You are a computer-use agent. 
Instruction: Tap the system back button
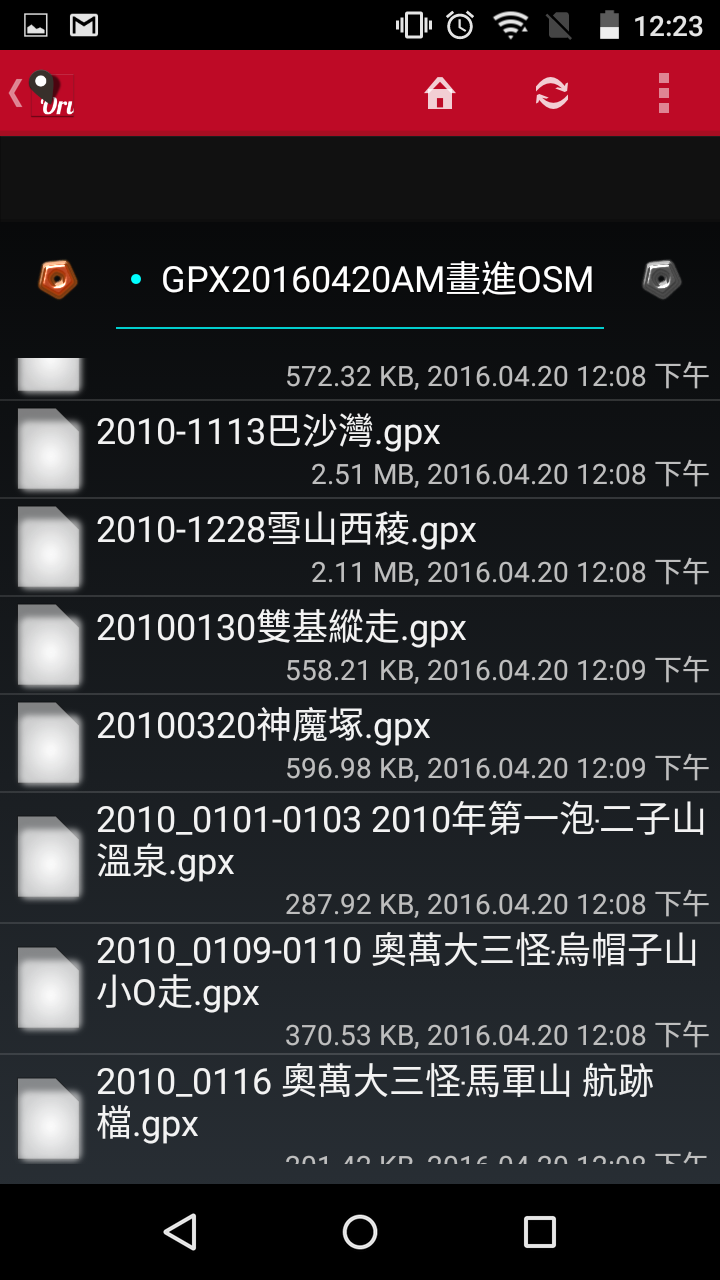click(180, 1232)
